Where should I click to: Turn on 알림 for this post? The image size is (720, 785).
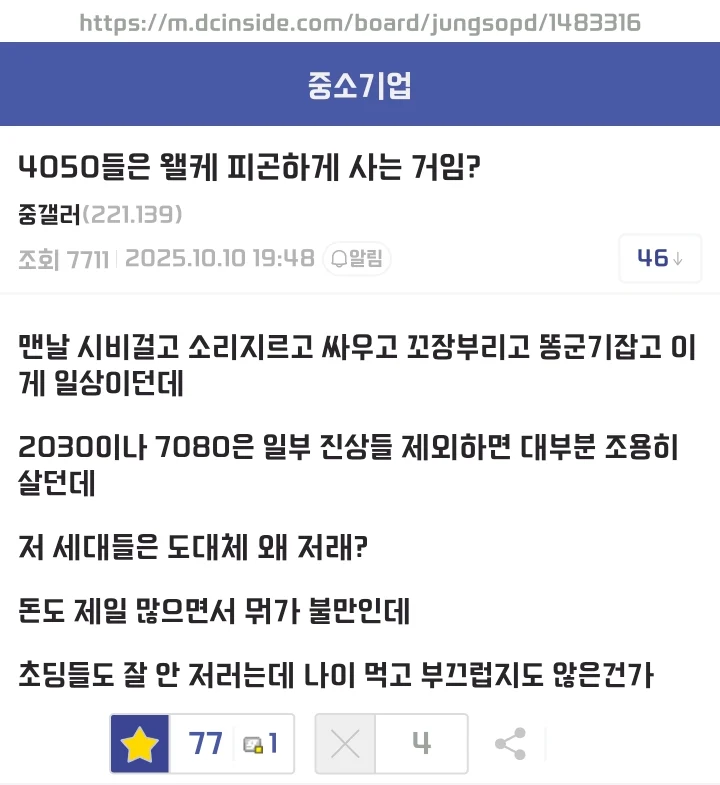pos(358,259)
